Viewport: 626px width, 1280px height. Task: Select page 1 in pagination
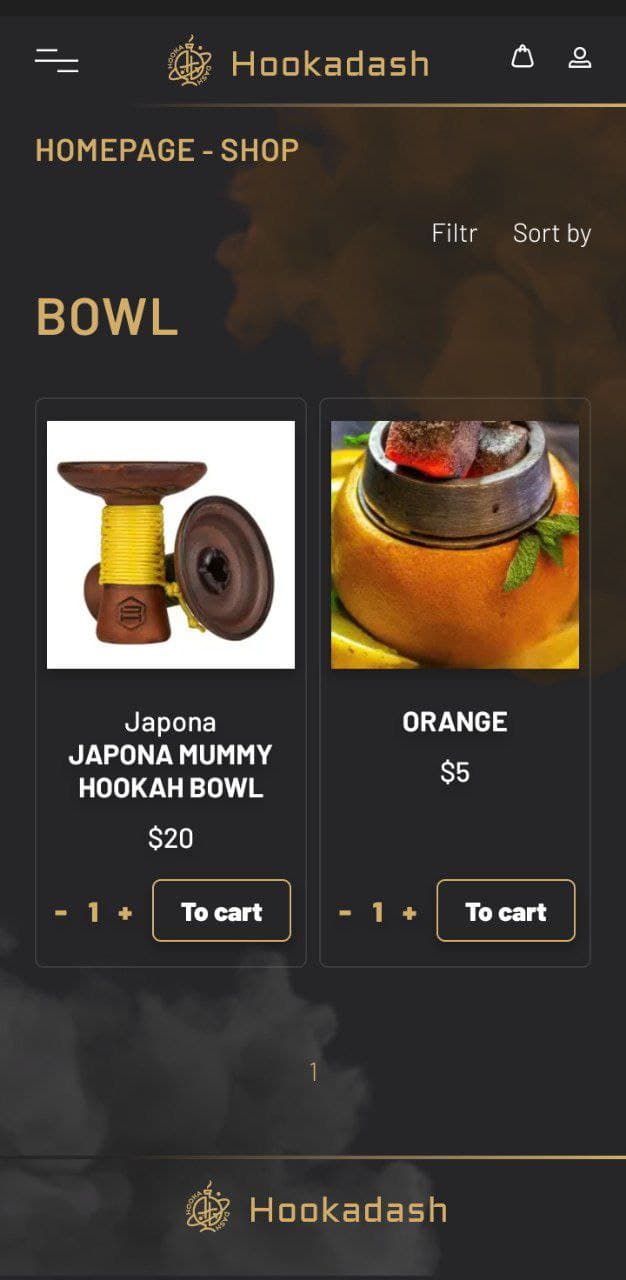(313, 1072)
